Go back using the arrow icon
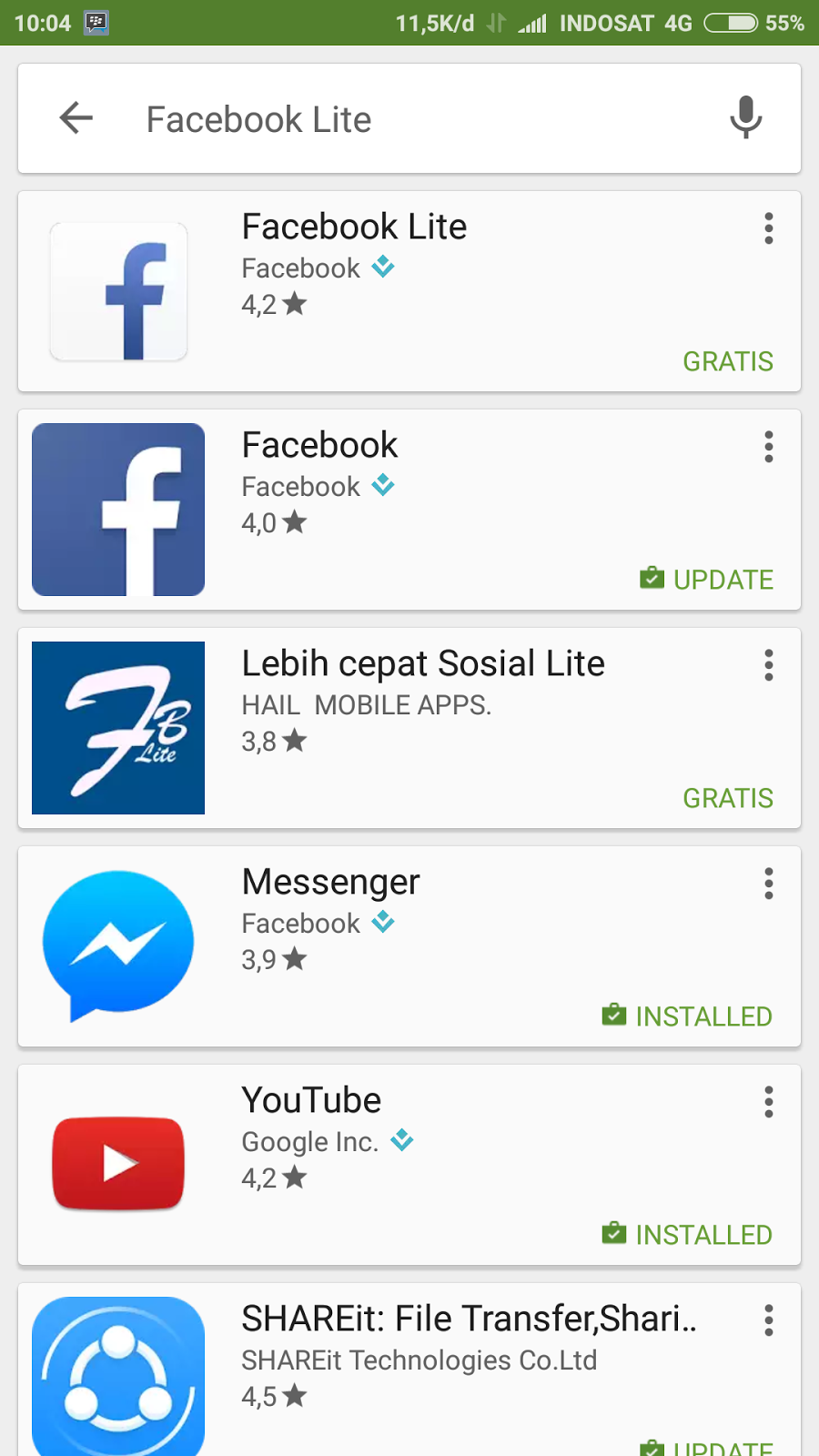Image resolution: width=819 pixels, height=1456 pixels. [76, 118]
